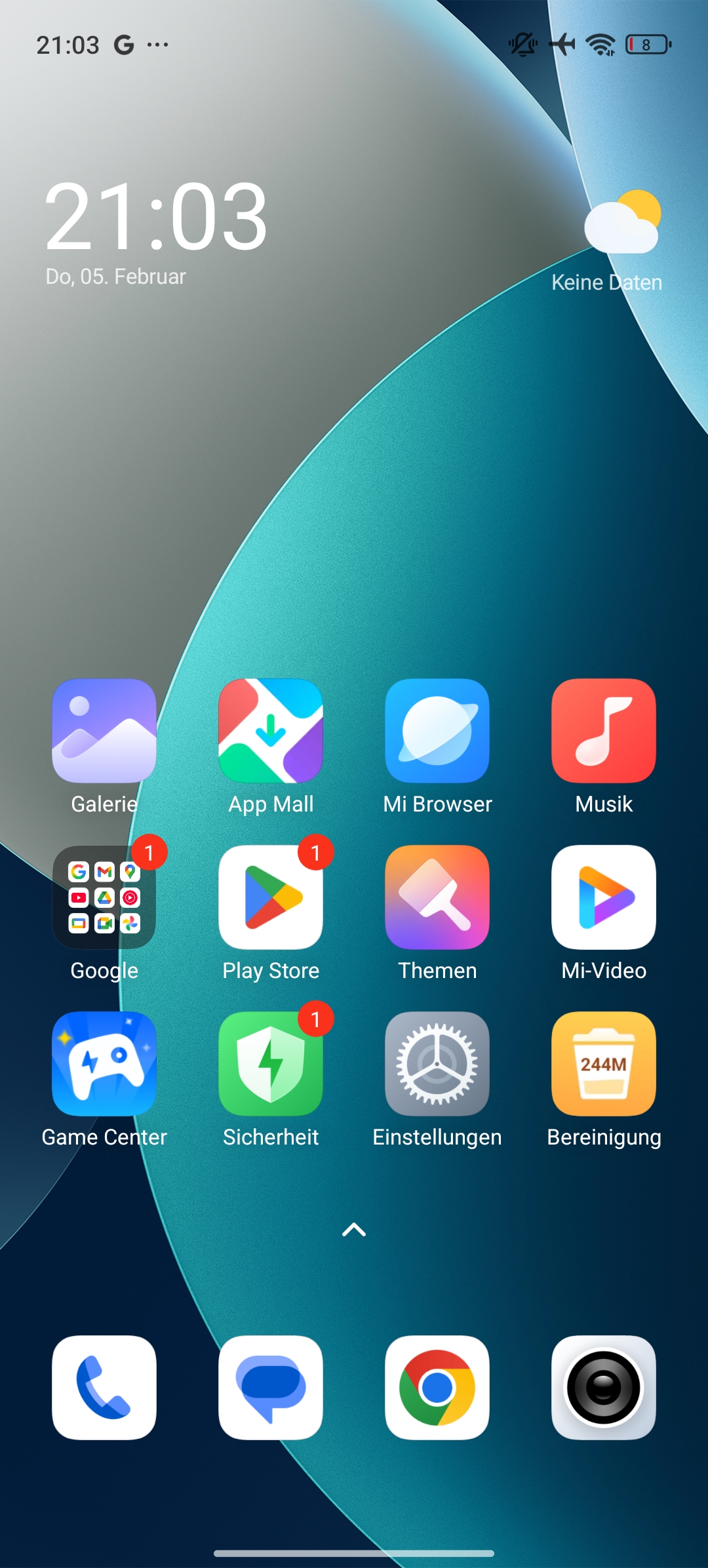The height and width of the screenshot is (1568, 708).
Task: Open Mi Browser
Action: pyautogui.click(x=437, y=731)
